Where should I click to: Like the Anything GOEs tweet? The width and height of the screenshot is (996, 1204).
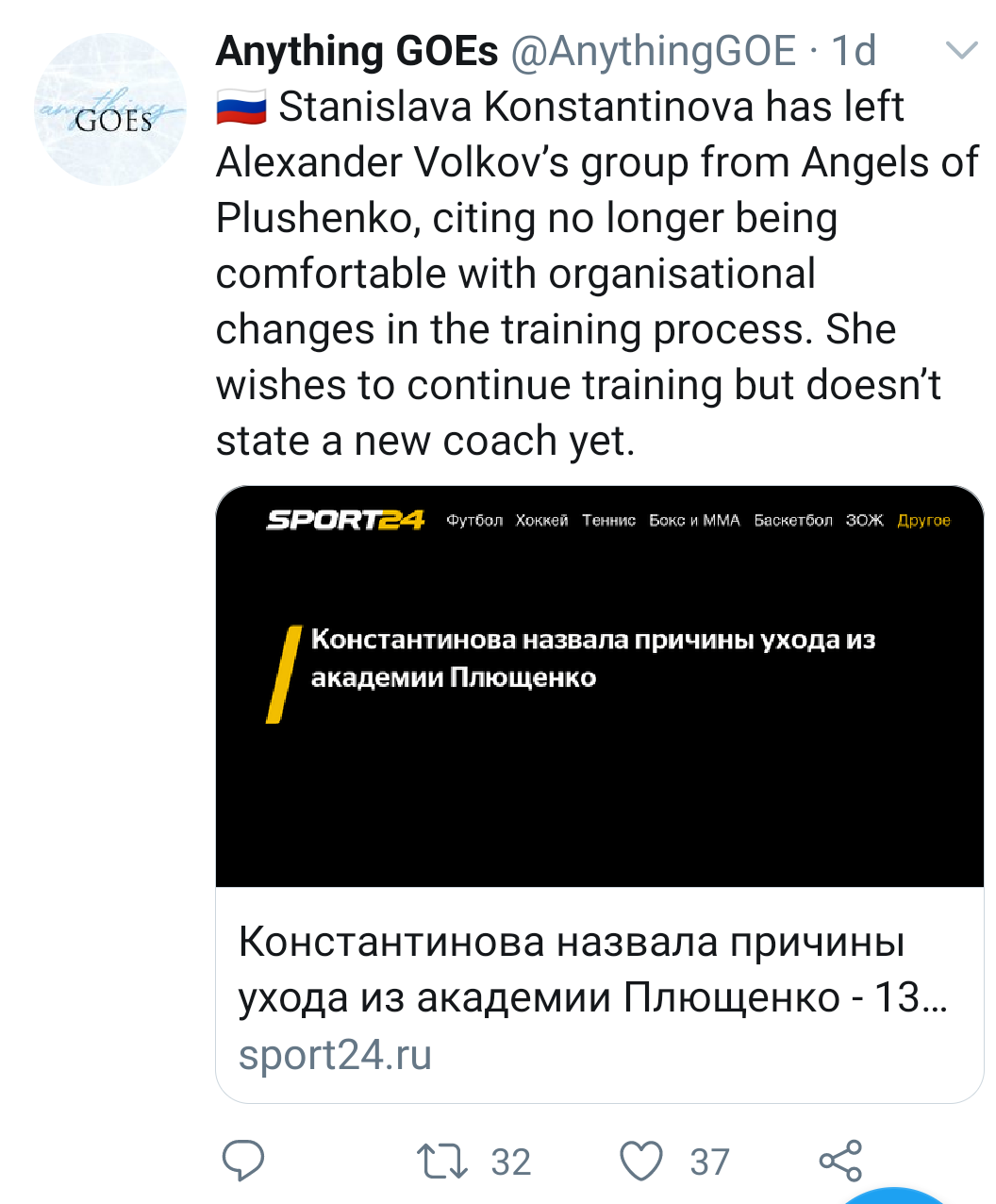pos(641,1162)
